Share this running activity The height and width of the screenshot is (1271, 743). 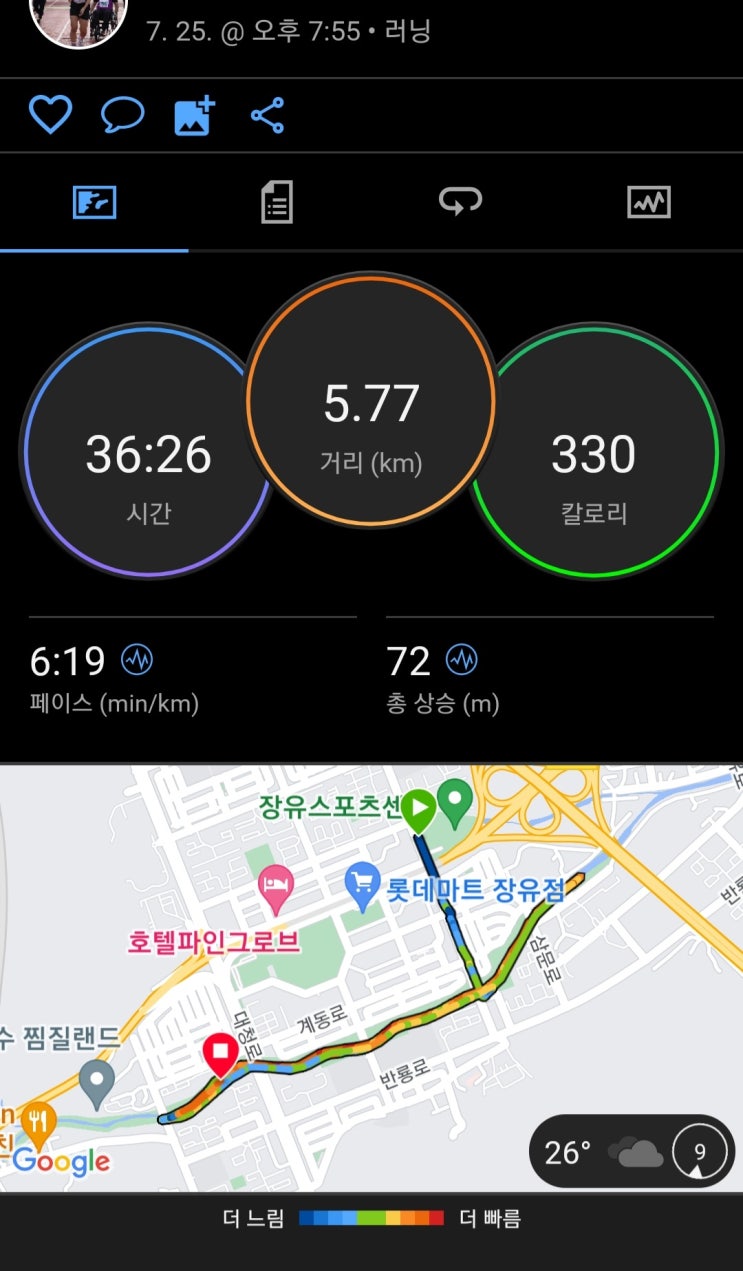click(267, 116)
